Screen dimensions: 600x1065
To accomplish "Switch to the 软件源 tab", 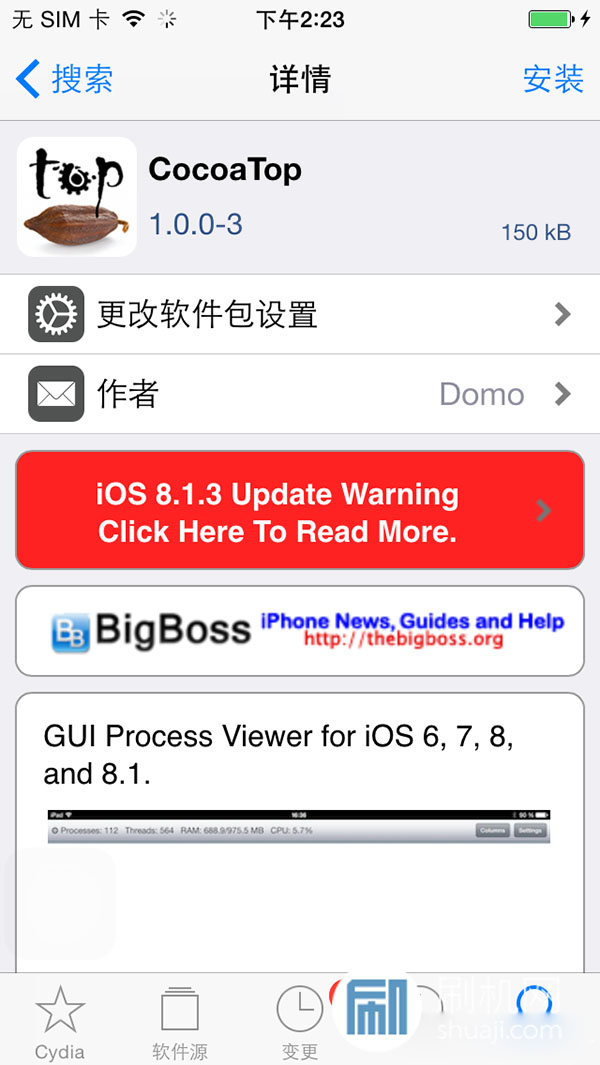I will pos(180,1020).
